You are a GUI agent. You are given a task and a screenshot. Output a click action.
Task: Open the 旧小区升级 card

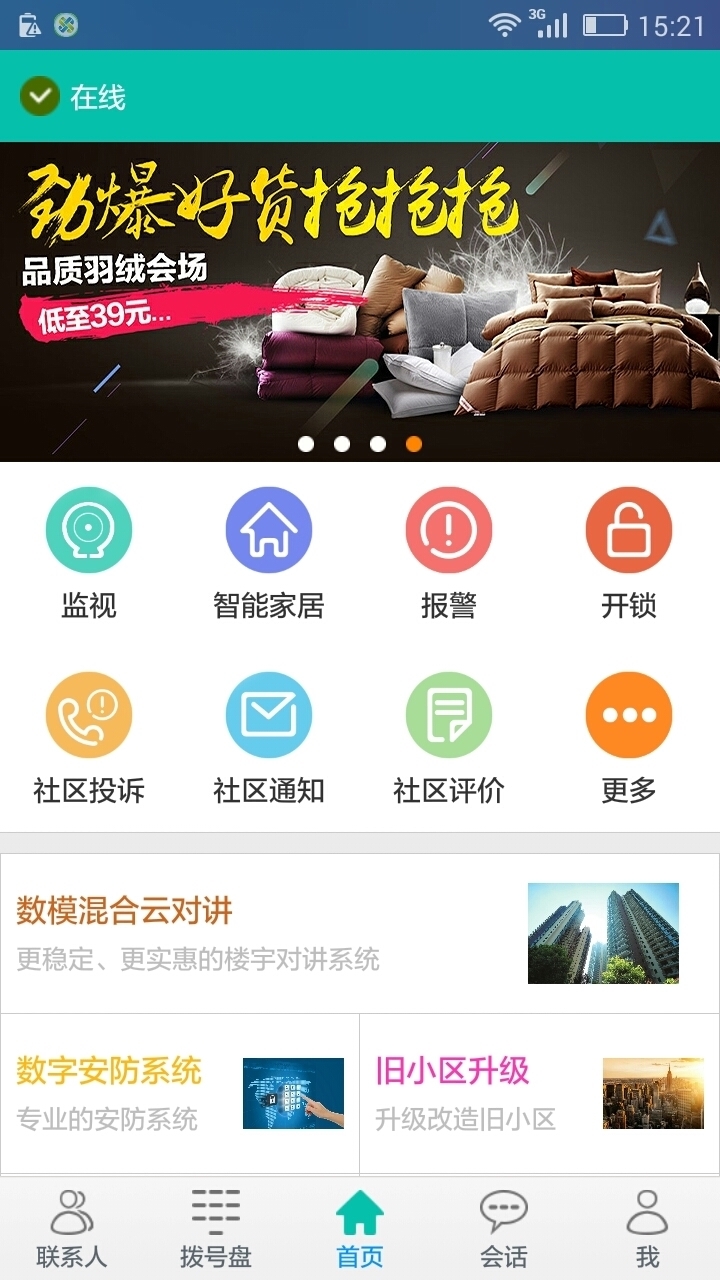pos(540,1093)
